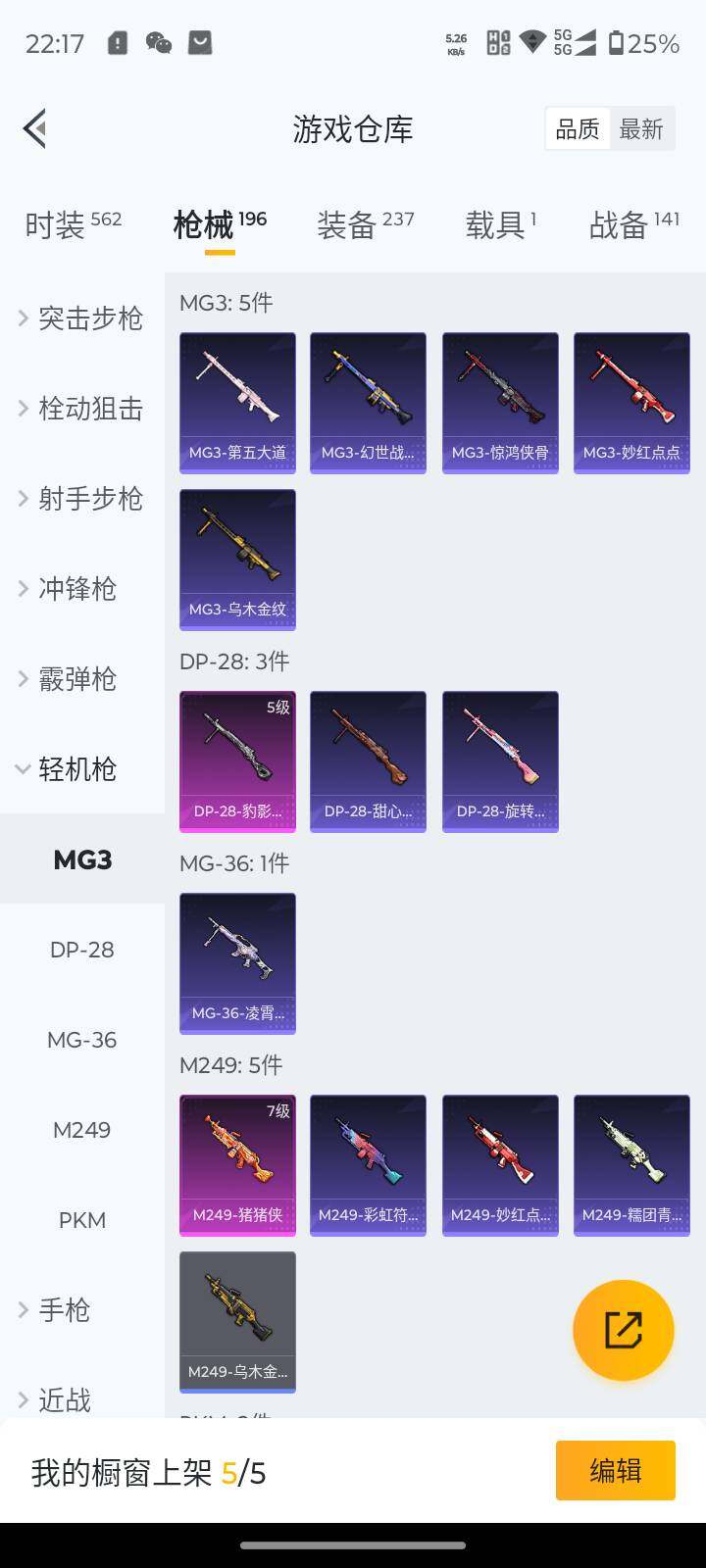706x1568 pixels.
Task: Switch to the 装备 tab
Action: point(365,224)
